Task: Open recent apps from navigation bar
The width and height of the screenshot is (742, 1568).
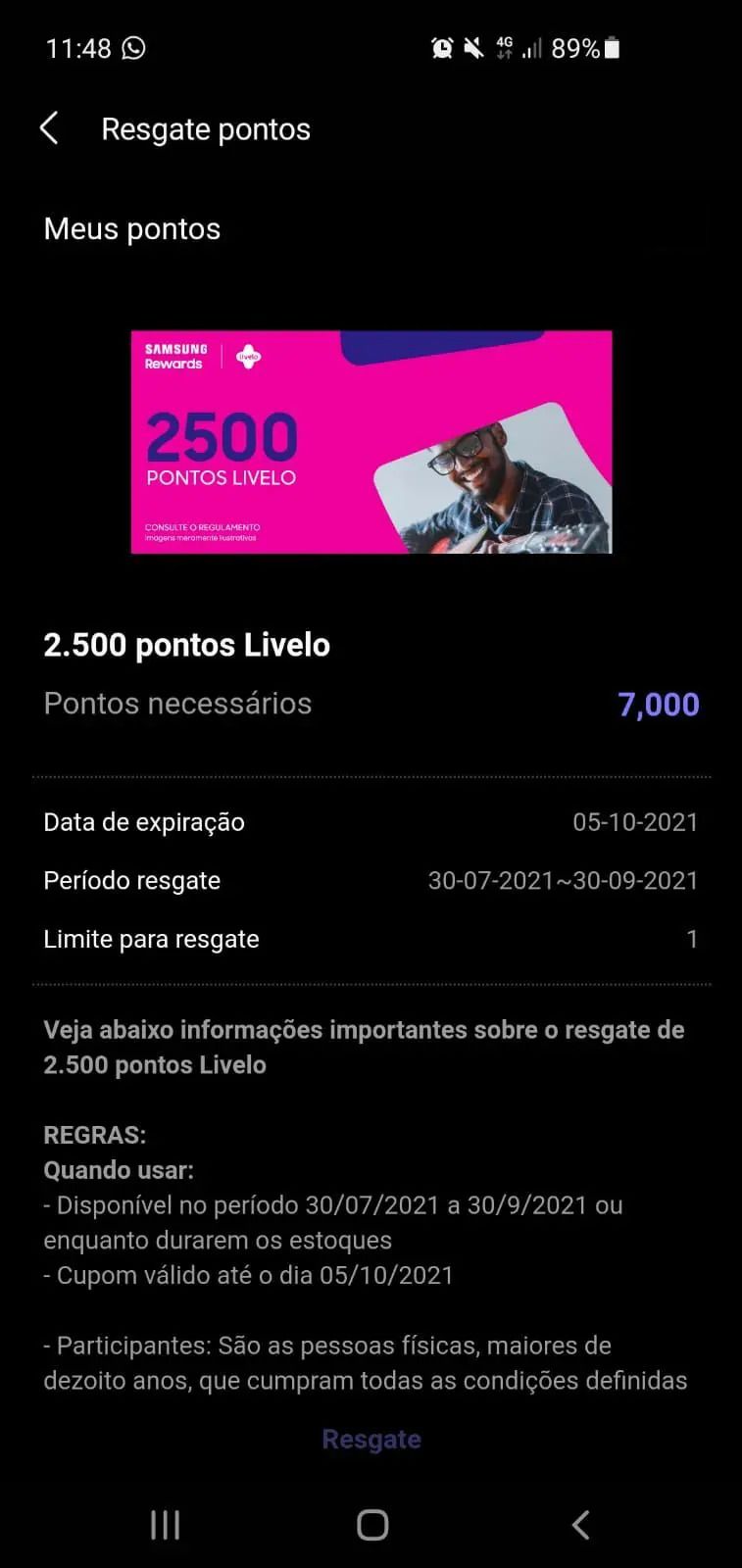Action: [x=165, y=1525]
